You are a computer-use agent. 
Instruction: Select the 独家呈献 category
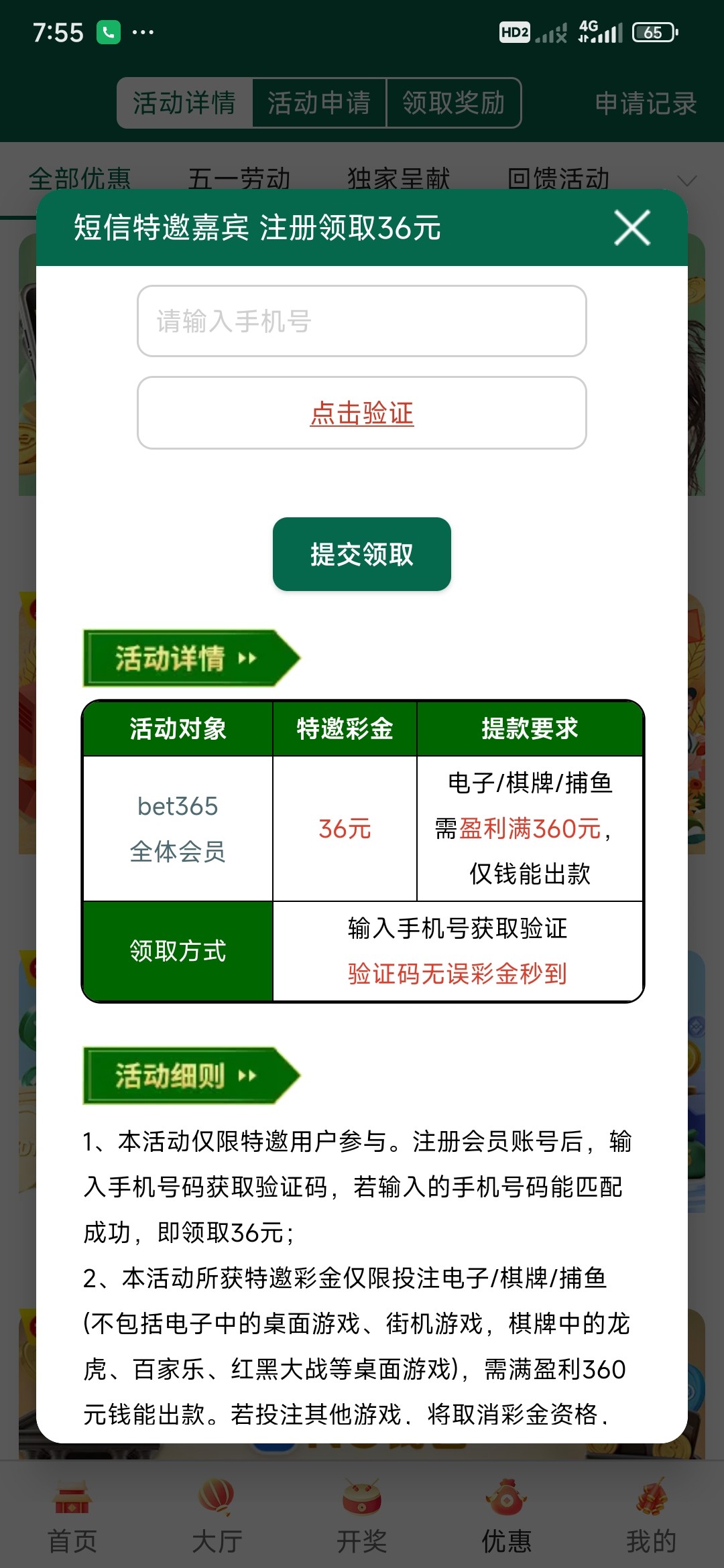399,178
